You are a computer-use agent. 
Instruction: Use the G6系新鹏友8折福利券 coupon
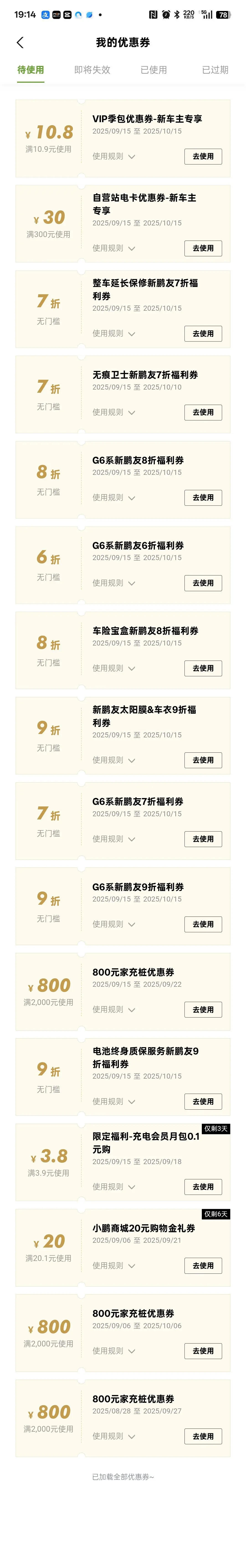(203, 497)
